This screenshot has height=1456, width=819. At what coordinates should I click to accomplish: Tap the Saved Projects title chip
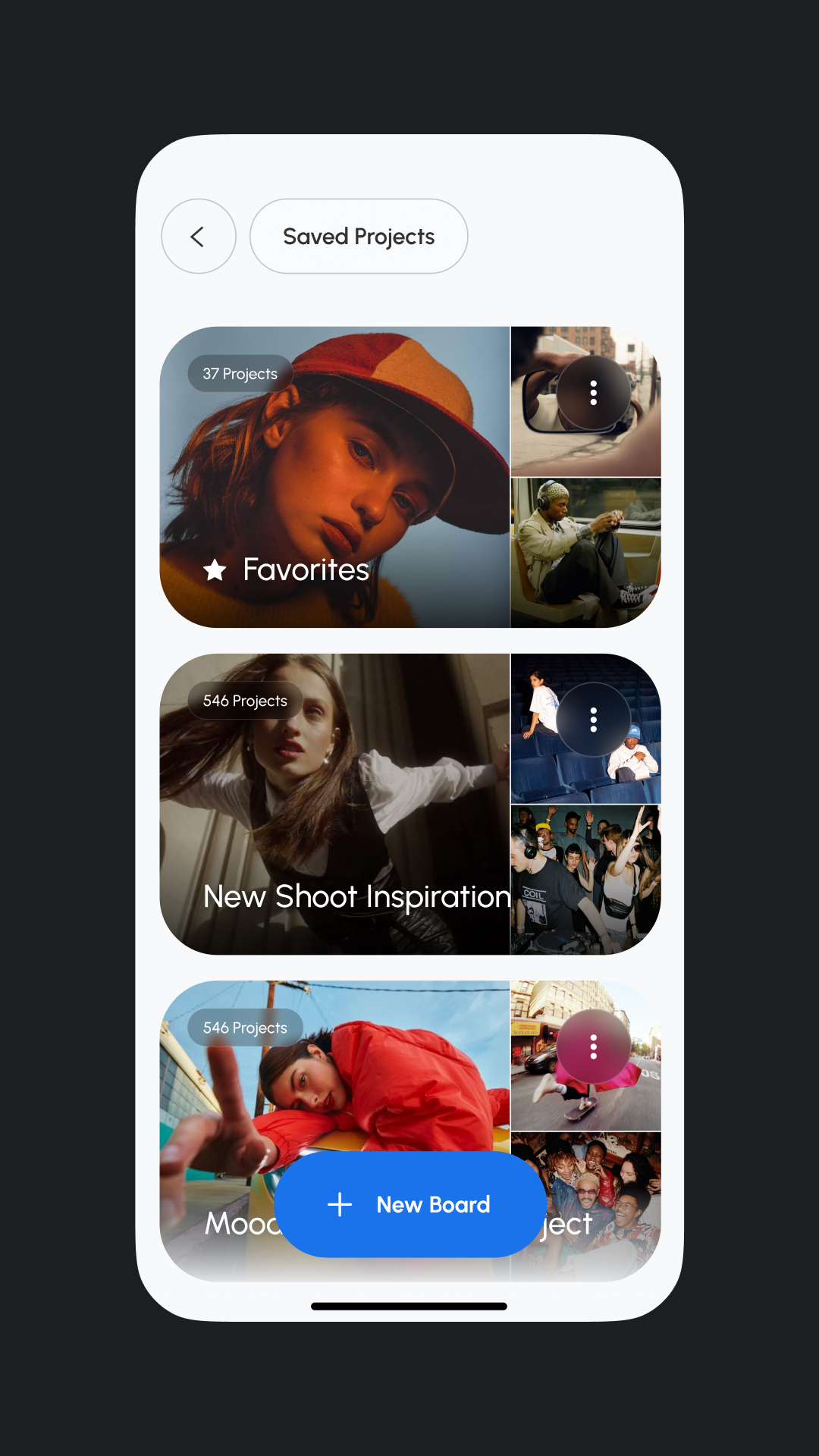(359, 237)
